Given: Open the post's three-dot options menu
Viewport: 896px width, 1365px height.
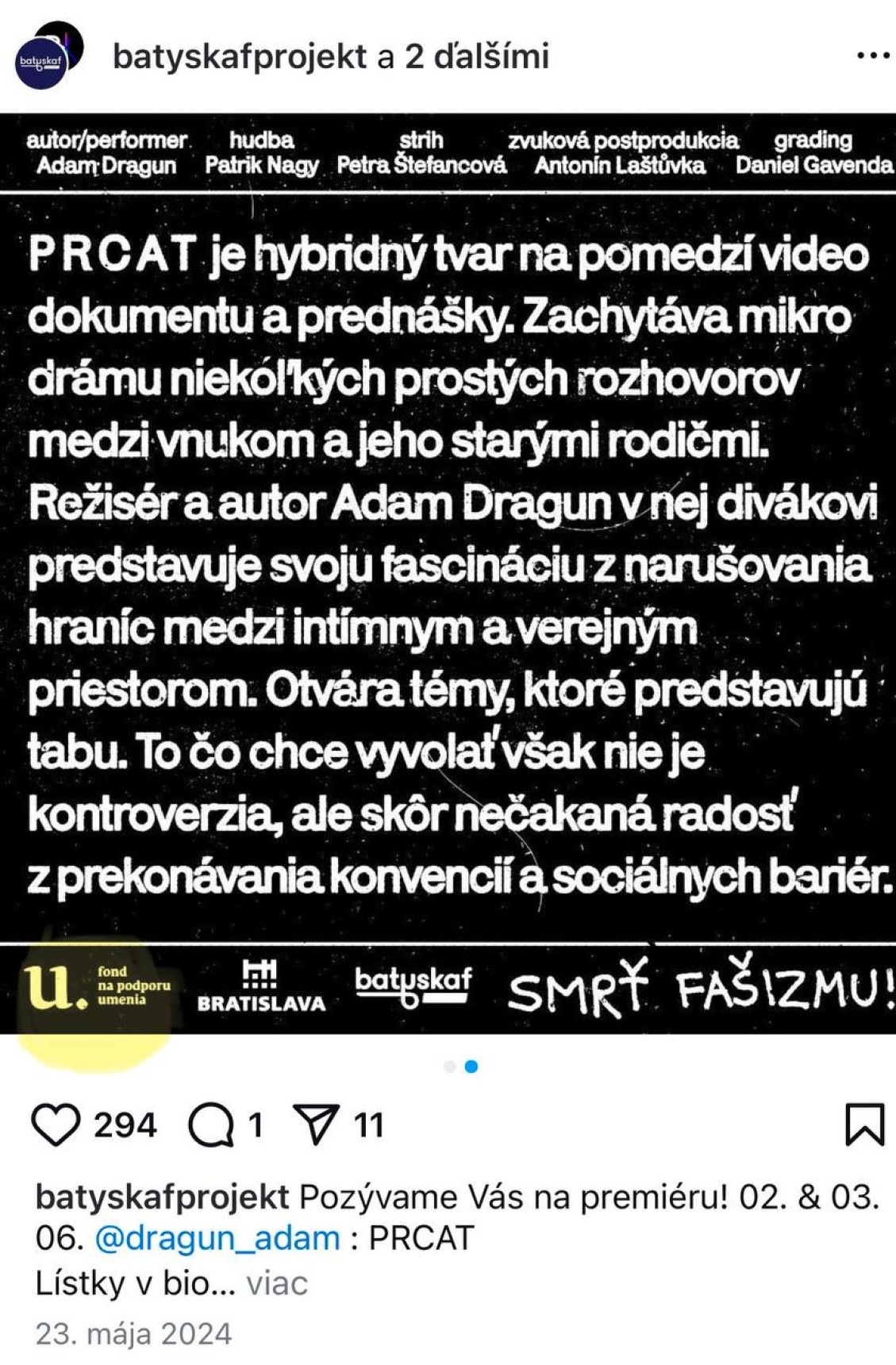Looking at the screenshot, I should [872, 56].
